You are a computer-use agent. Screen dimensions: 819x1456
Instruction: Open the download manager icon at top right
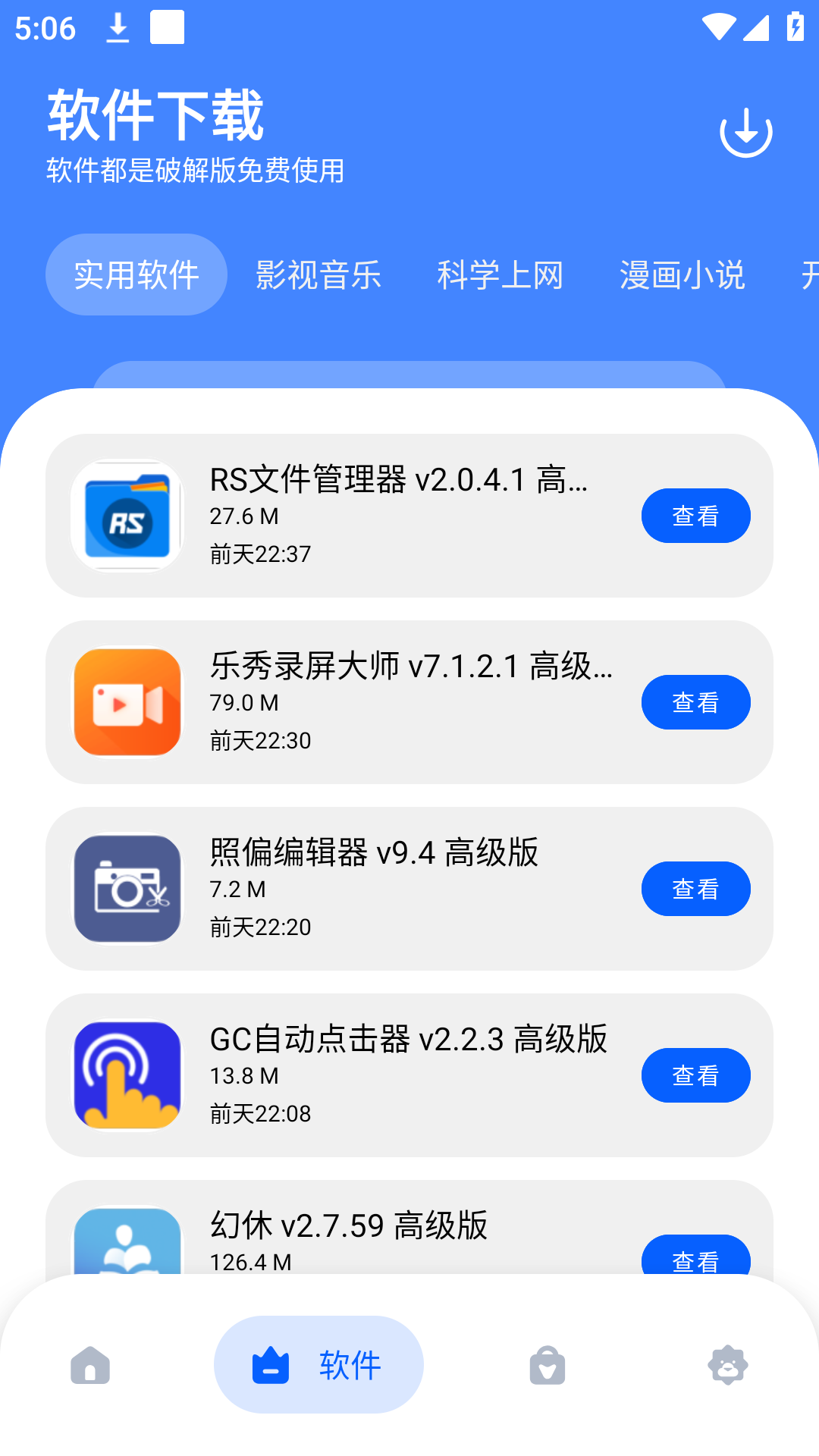coord(746,130)
